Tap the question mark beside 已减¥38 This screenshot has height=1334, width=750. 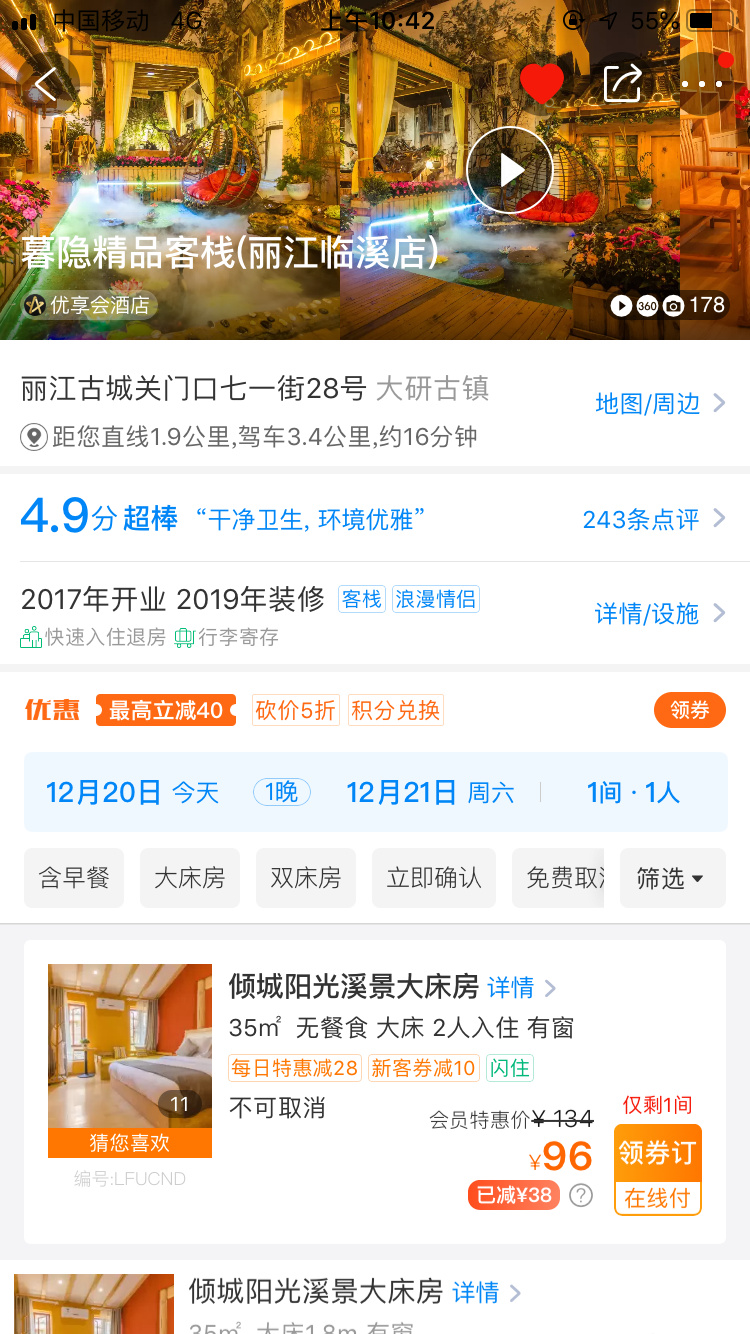coord(581,1195)
